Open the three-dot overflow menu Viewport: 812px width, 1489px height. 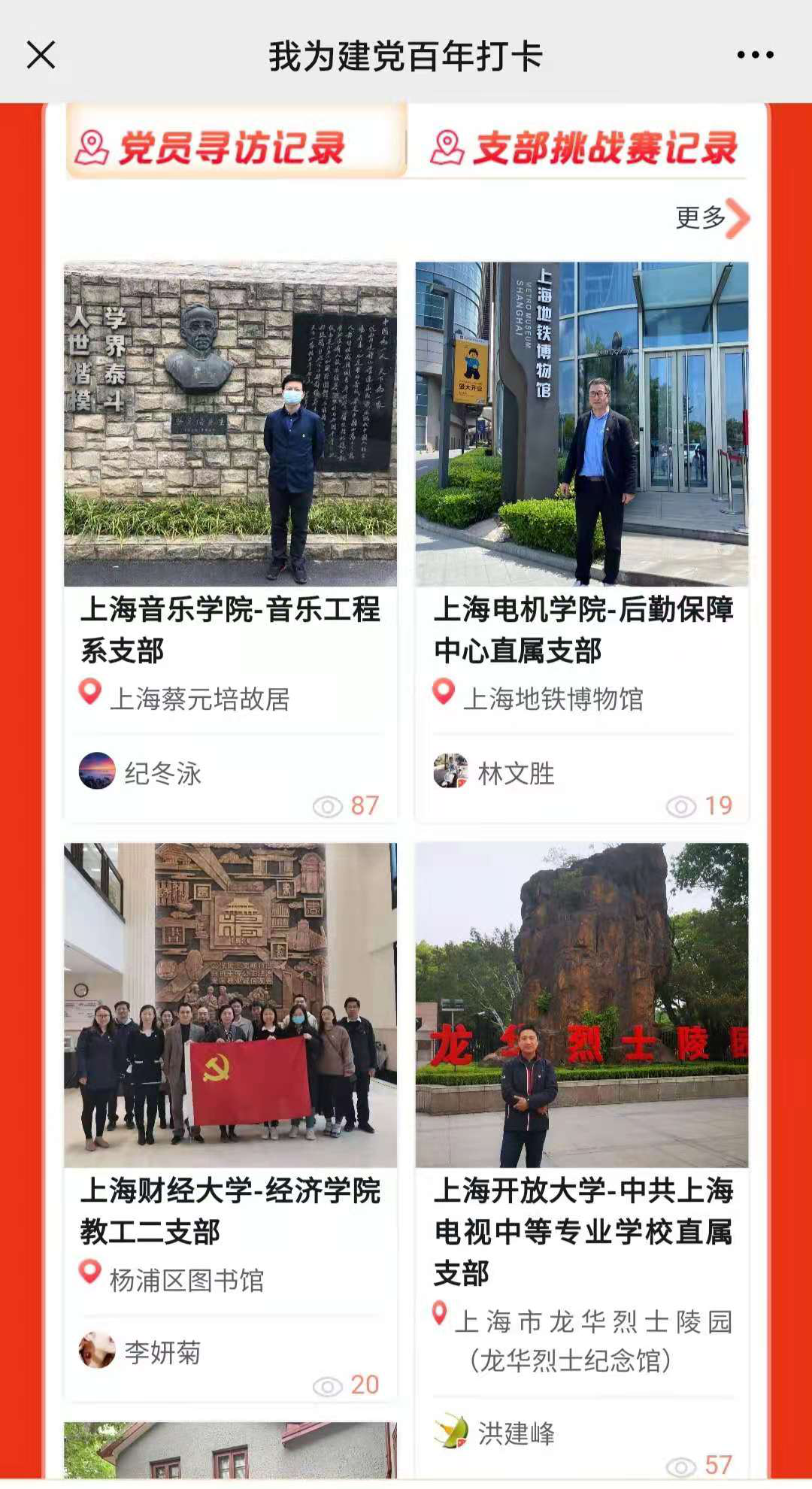pos(755,55)
